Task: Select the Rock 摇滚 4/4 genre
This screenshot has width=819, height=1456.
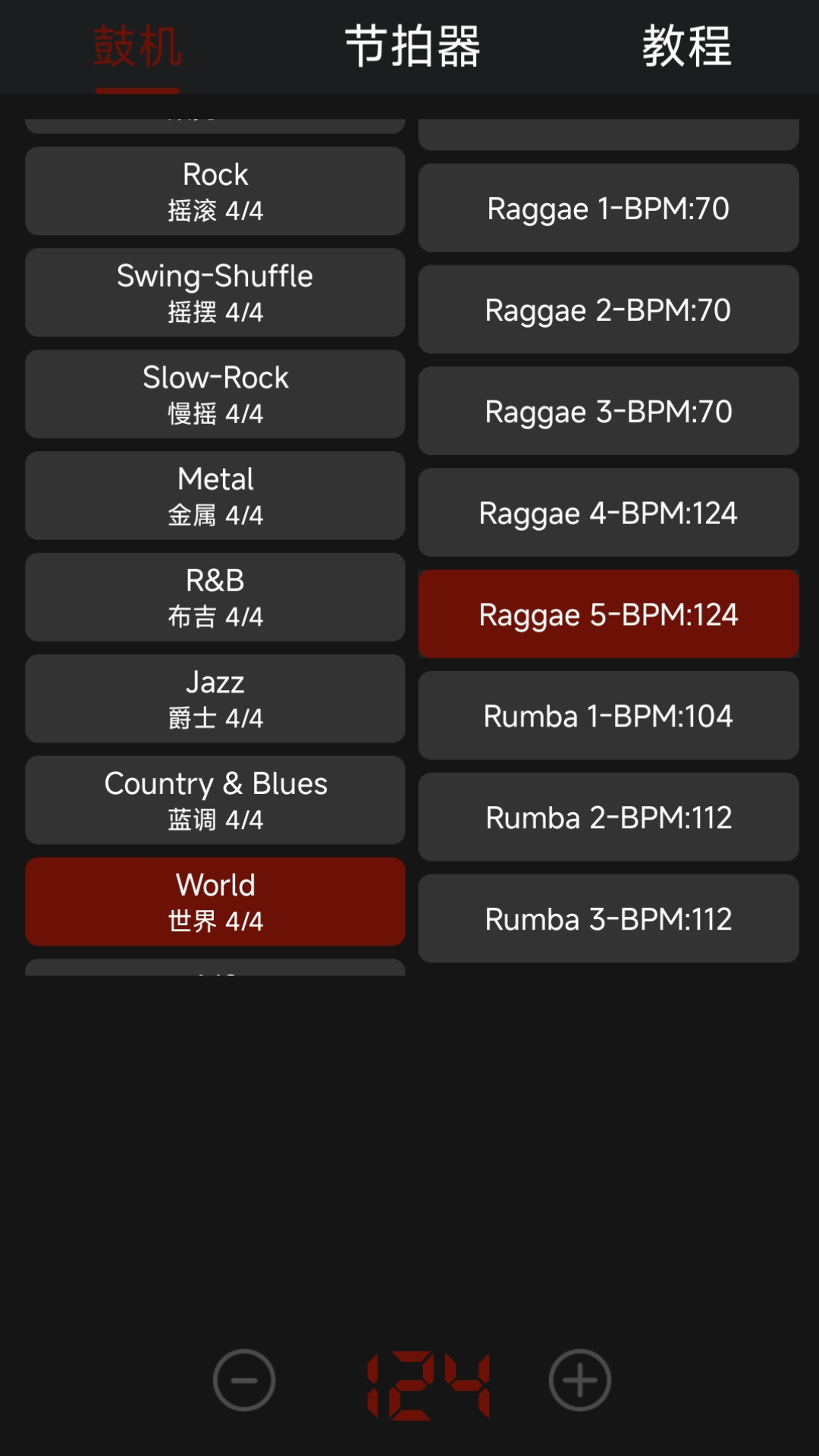Action: coord(215,191)
